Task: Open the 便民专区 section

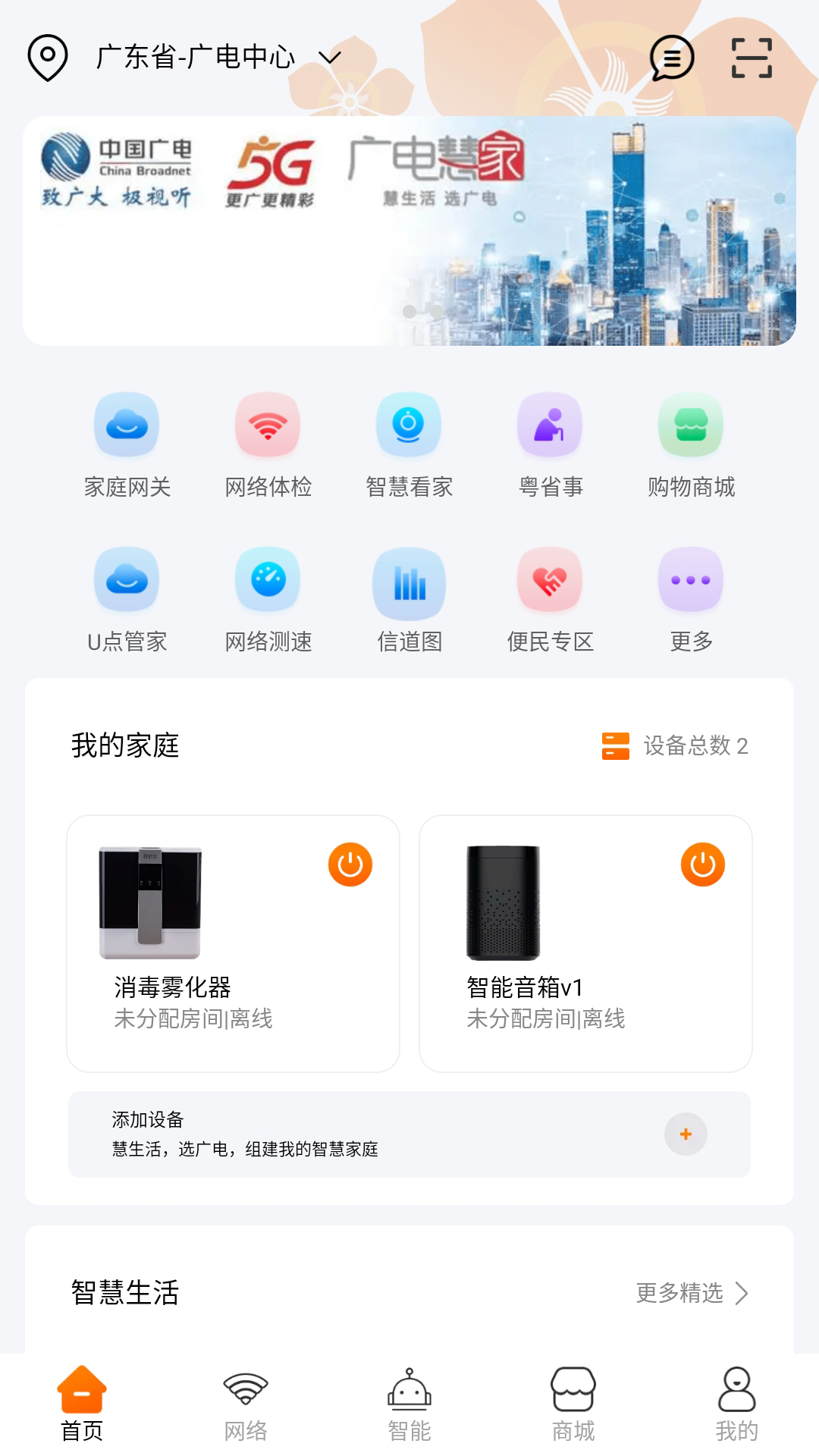Action: pos(550,598)
